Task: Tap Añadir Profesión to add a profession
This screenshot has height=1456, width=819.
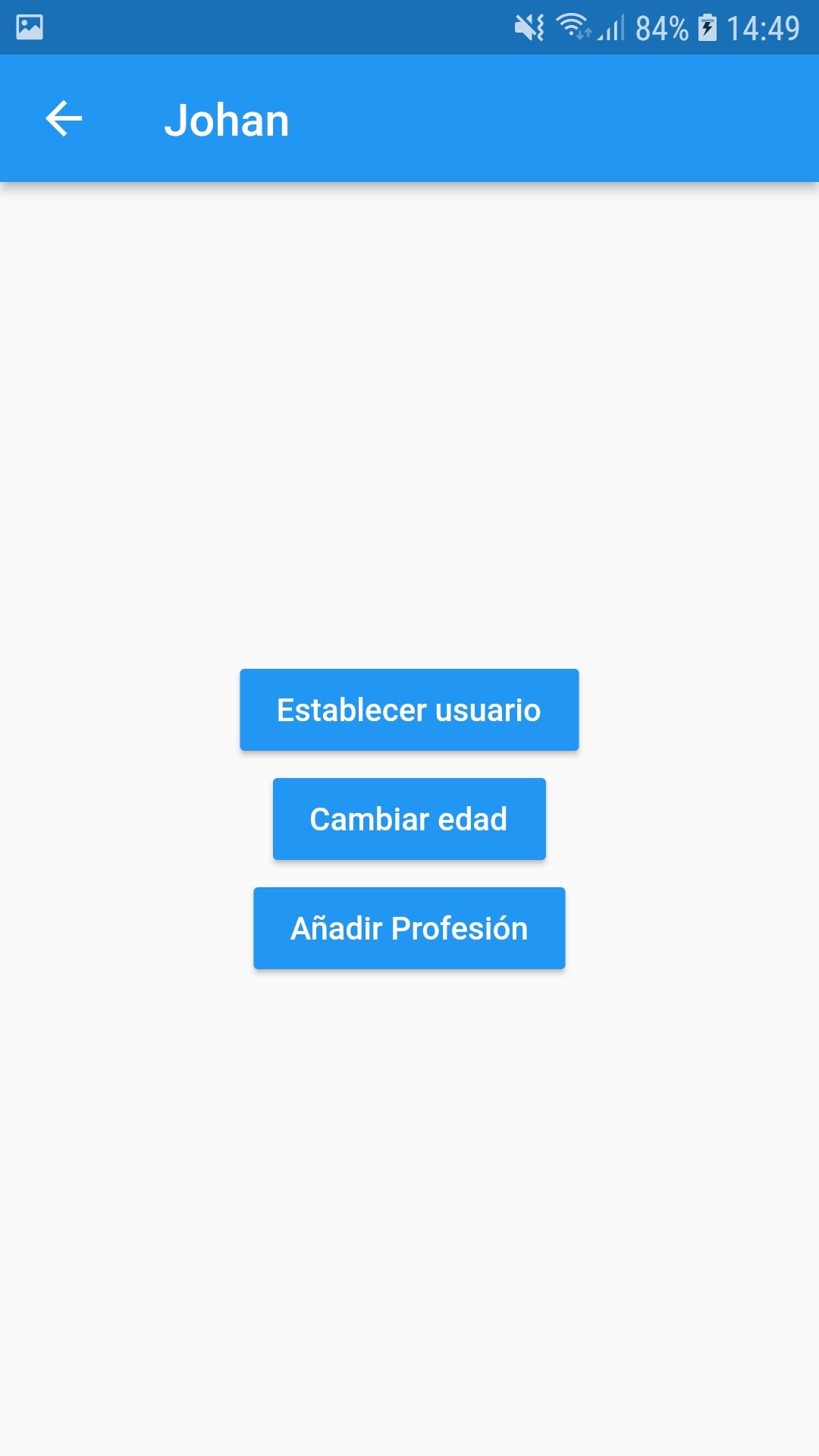Action: point(409,927)
